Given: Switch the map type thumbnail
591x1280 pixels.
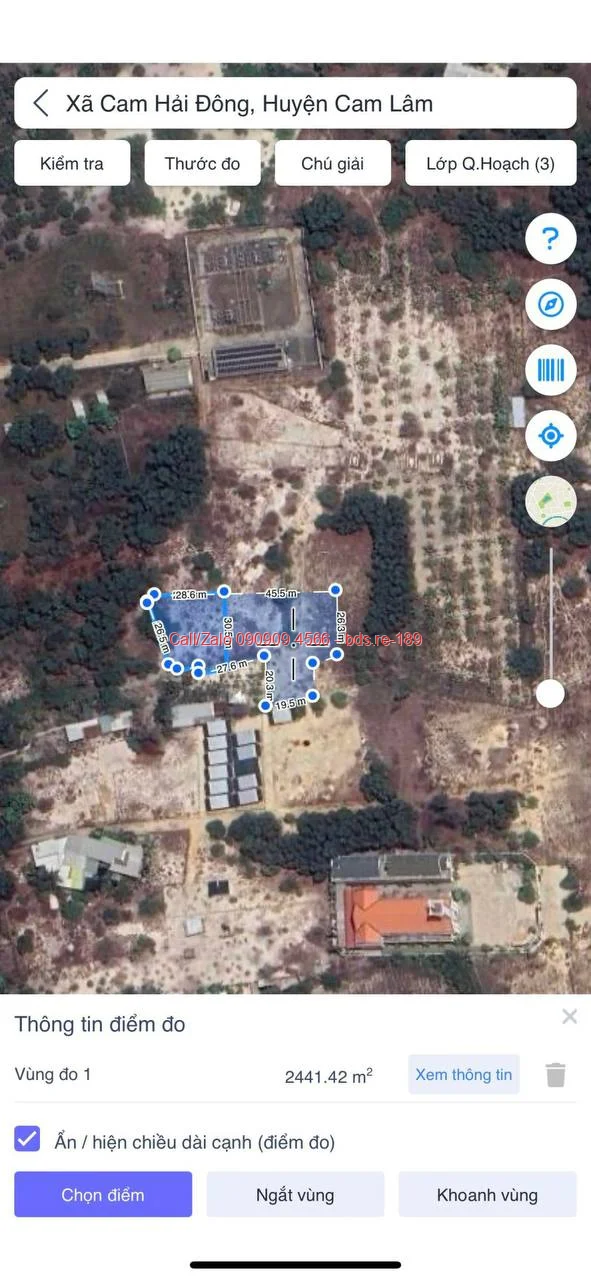Looking at the screenshot, I should 551,502.
